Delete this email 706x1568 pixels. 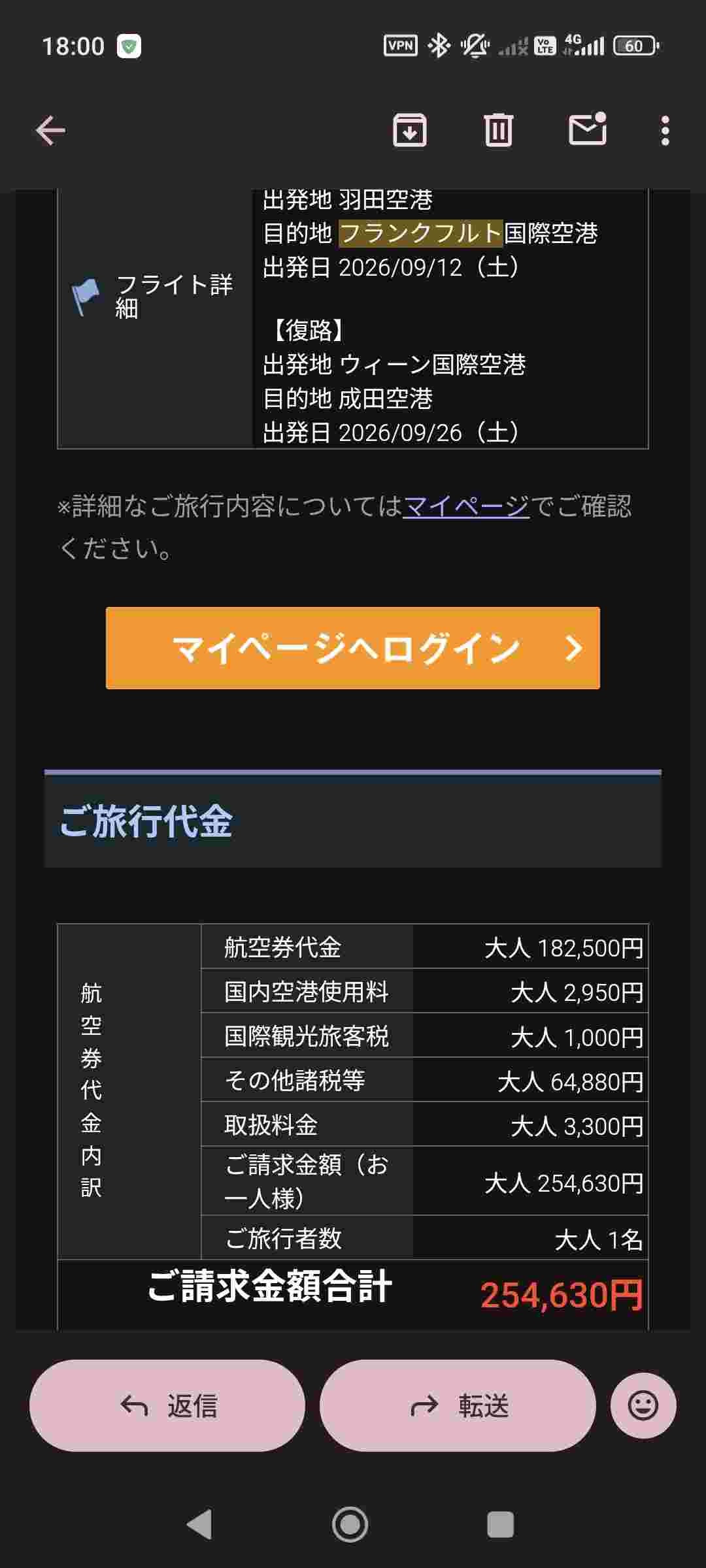(x=498, y=130)
